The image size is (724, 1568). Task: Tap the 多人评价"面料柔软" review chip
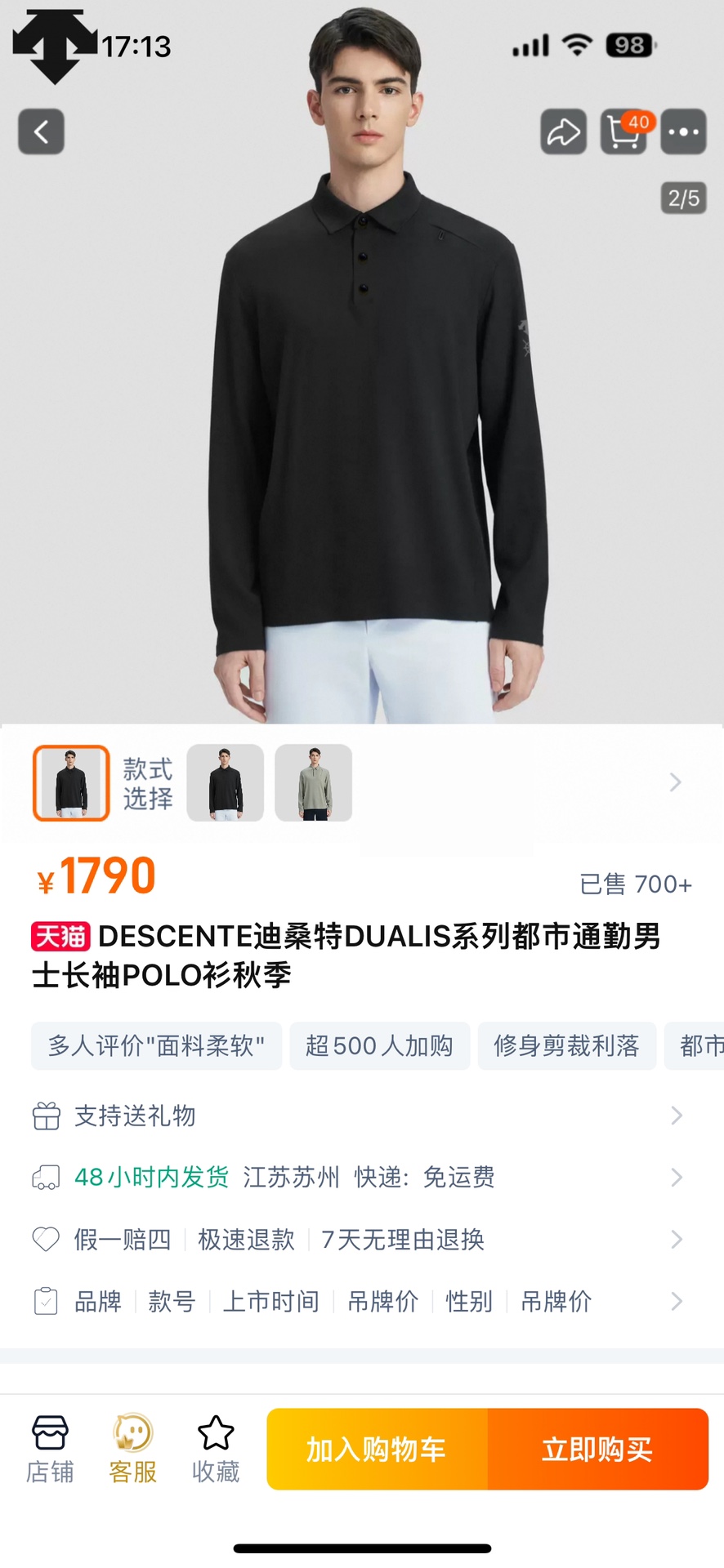point(156,1045)
